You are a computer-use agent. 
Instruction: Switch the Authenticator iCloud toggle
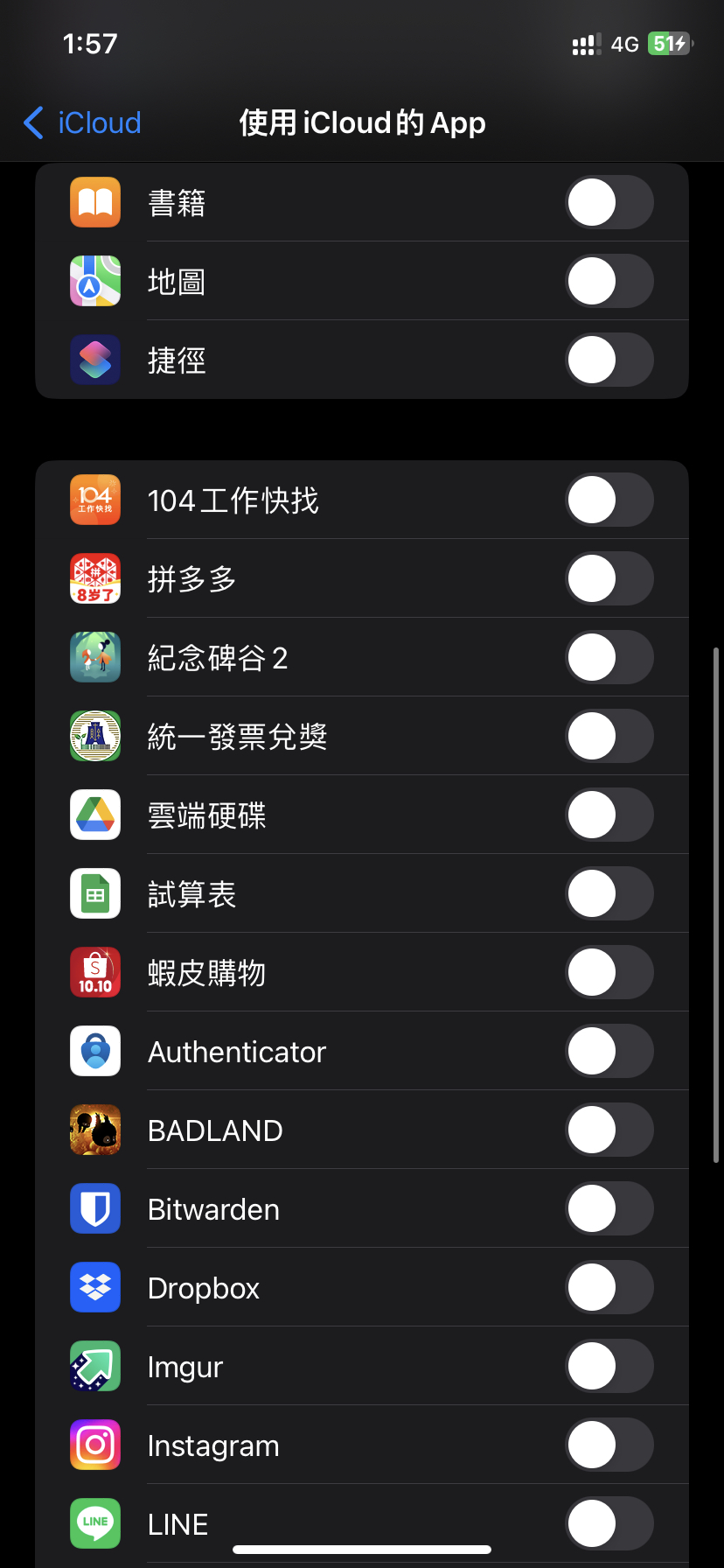point(609,1052)
